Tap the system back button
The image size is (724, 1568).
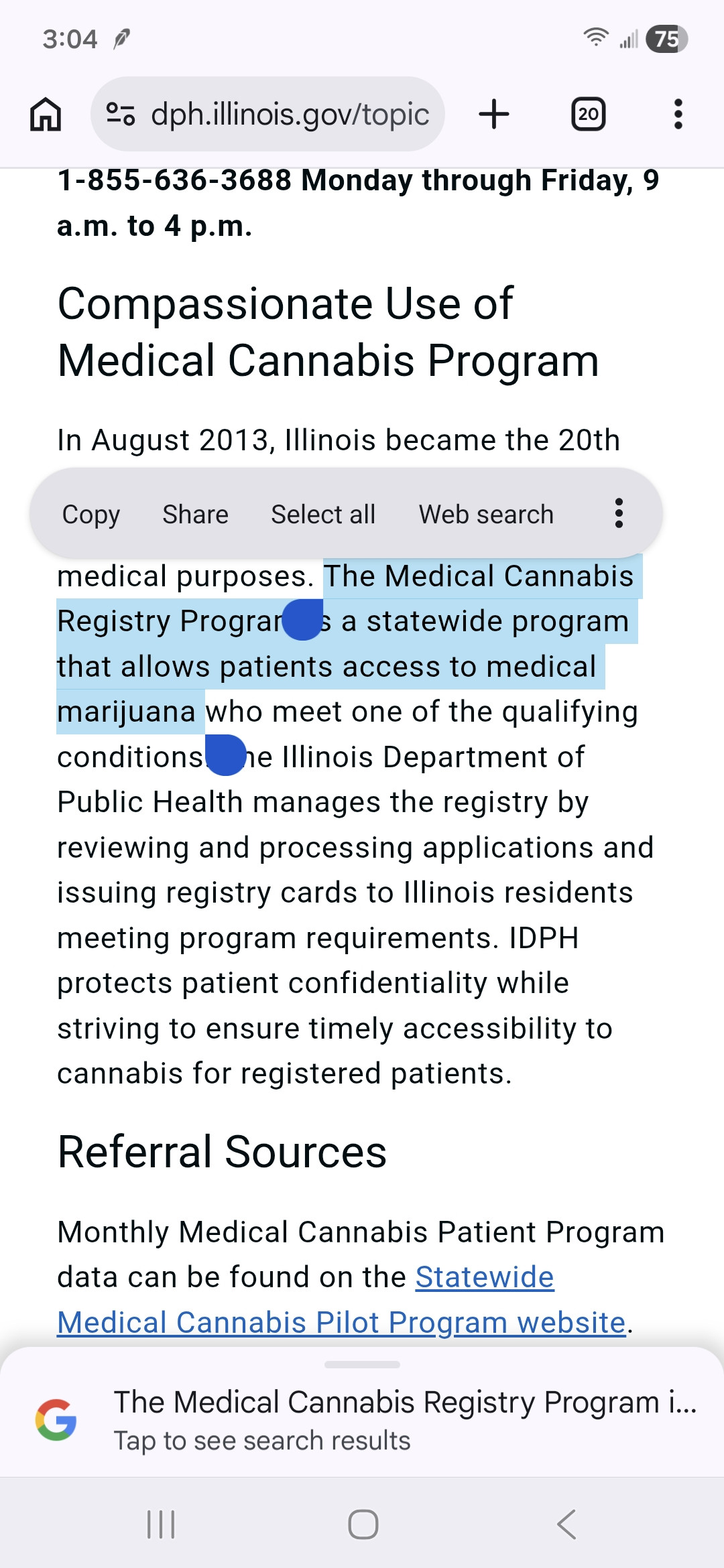coord(566,1524)
